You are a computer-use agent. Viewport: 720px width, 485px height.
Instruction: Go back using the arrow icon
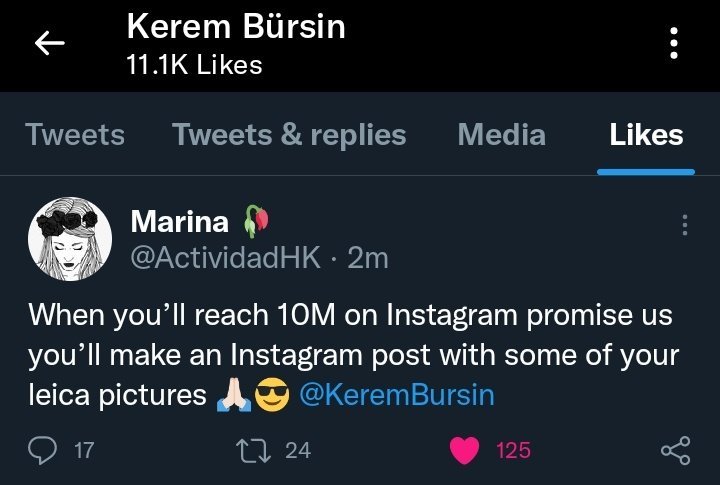pos(50,43)
